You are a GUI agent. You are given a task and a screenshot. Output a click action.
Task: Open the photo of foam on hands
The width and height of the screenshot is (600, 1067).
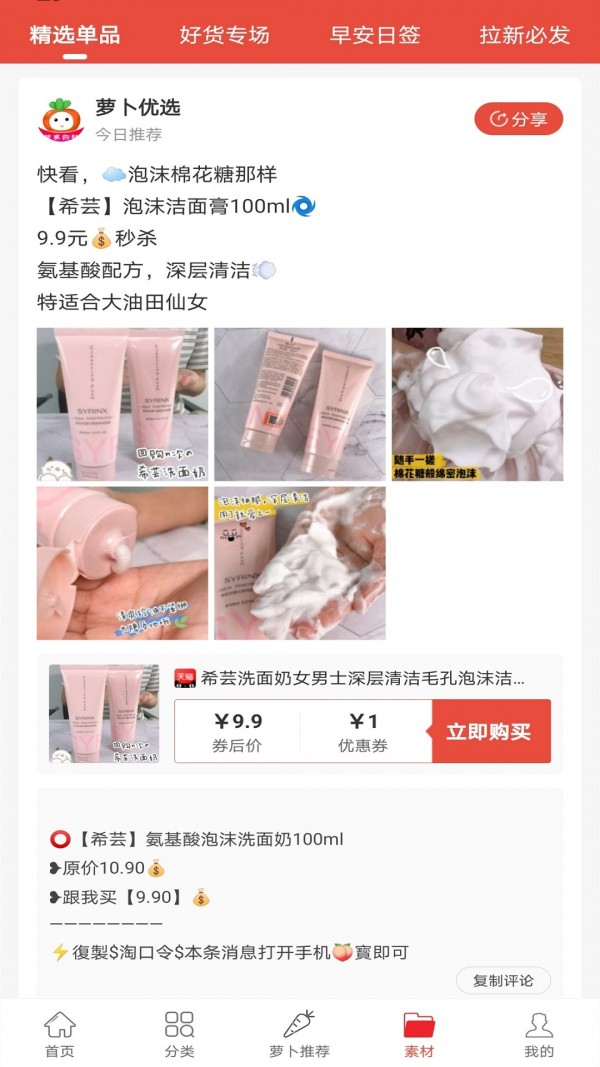point(299,563)
